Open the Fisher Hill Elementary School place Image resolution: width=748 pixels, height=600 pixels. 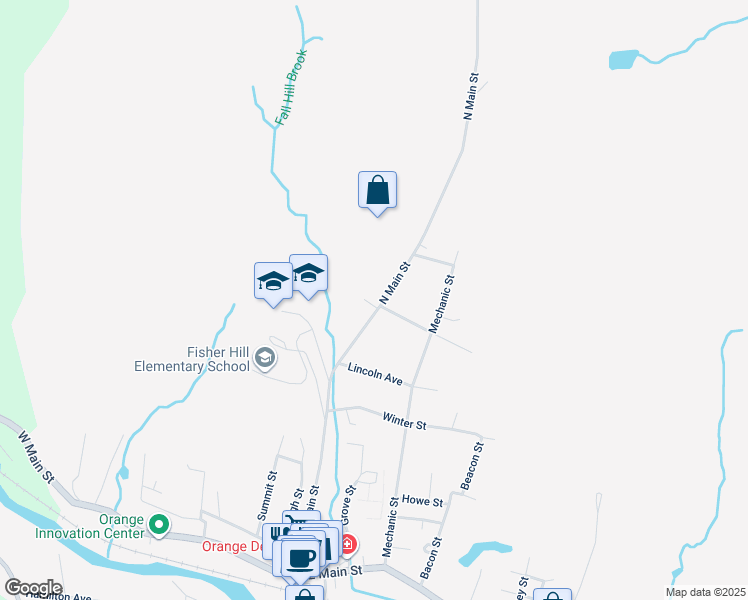coord(265,358)
